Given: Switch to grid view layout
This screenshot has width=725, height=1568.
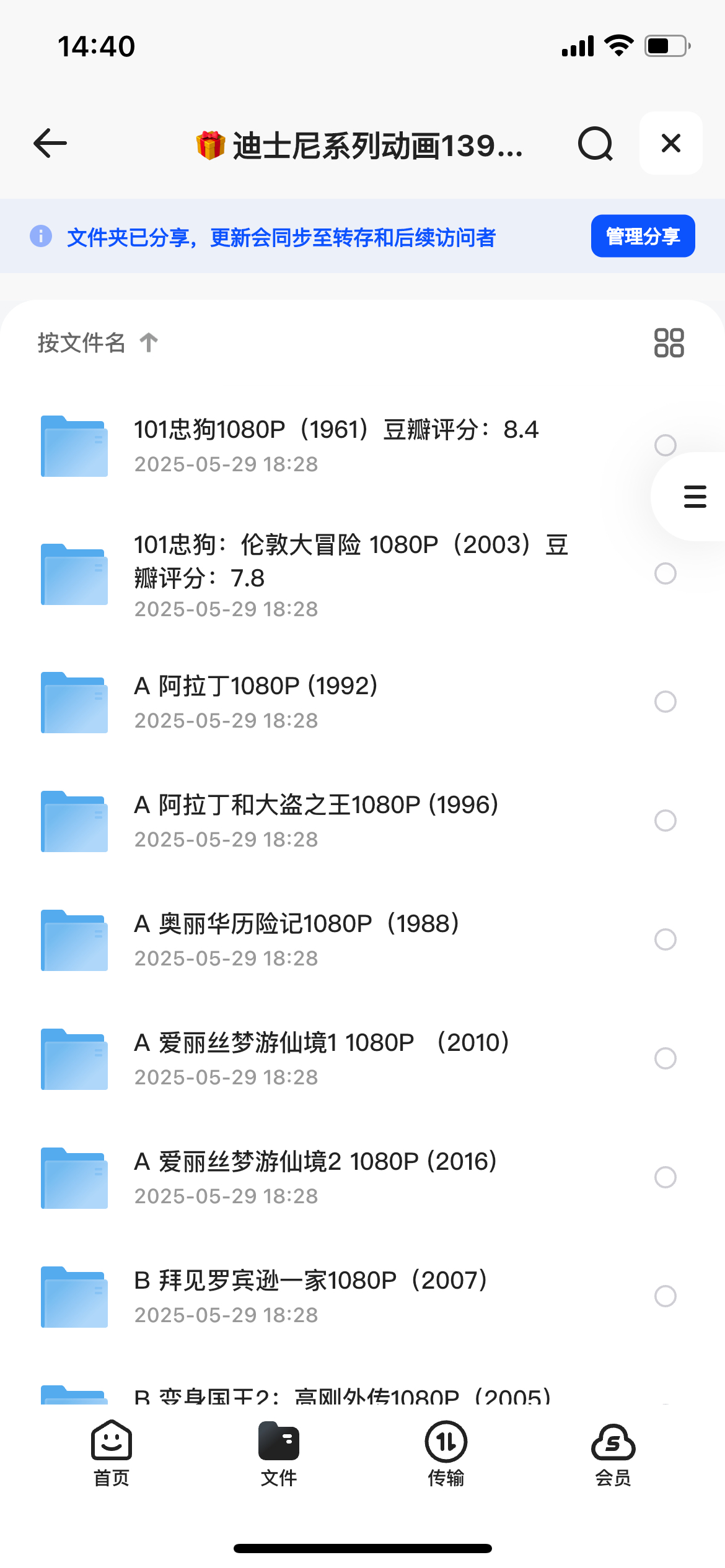Looking at the screenshot, I should click(669, 342).
